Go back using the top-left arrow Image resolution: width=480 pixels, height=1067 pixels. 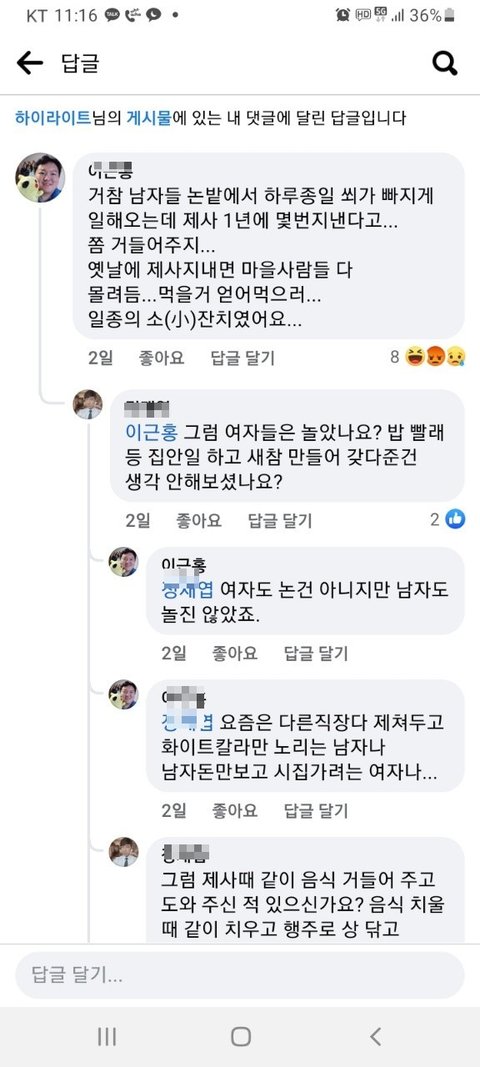point(29,64)
